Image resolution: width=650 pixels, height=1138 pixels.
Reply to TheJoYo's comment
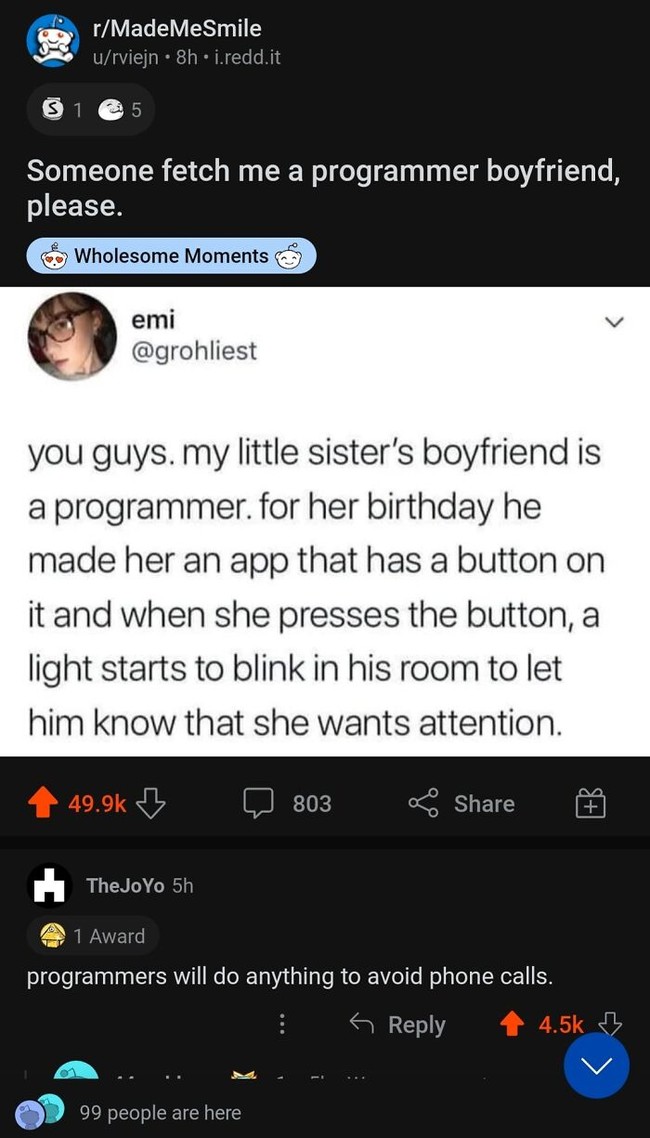[x=397, y=1024]
